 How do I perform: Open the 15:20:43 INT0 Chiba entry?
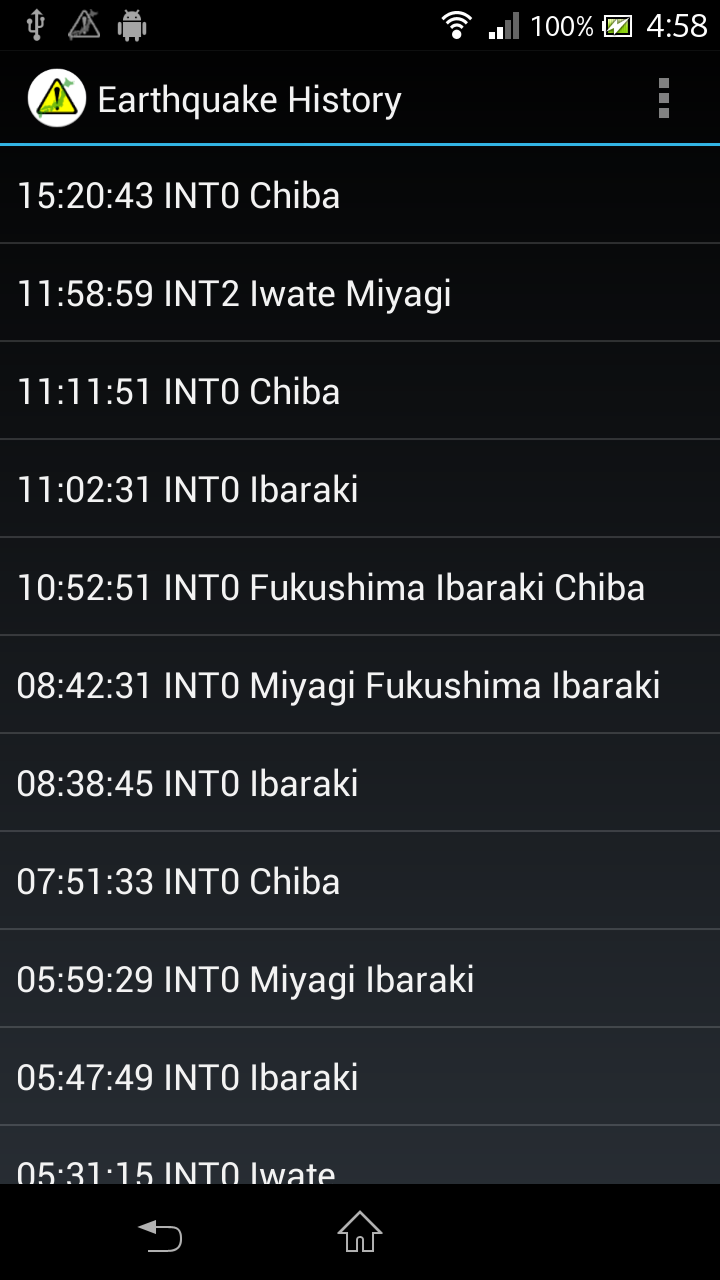point(360,195)
